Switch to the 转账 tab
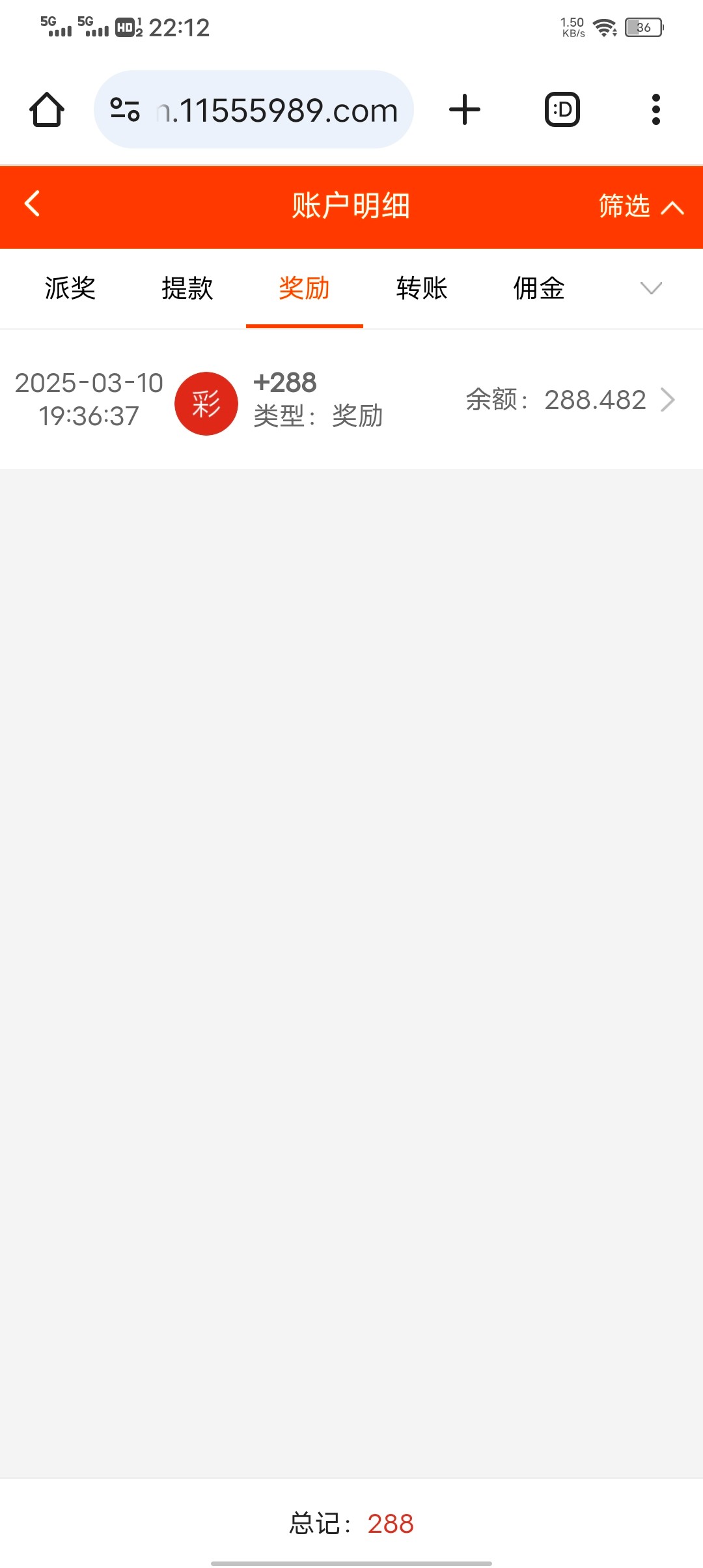Viewport: 703px width, 1568px height. [422, 288]
